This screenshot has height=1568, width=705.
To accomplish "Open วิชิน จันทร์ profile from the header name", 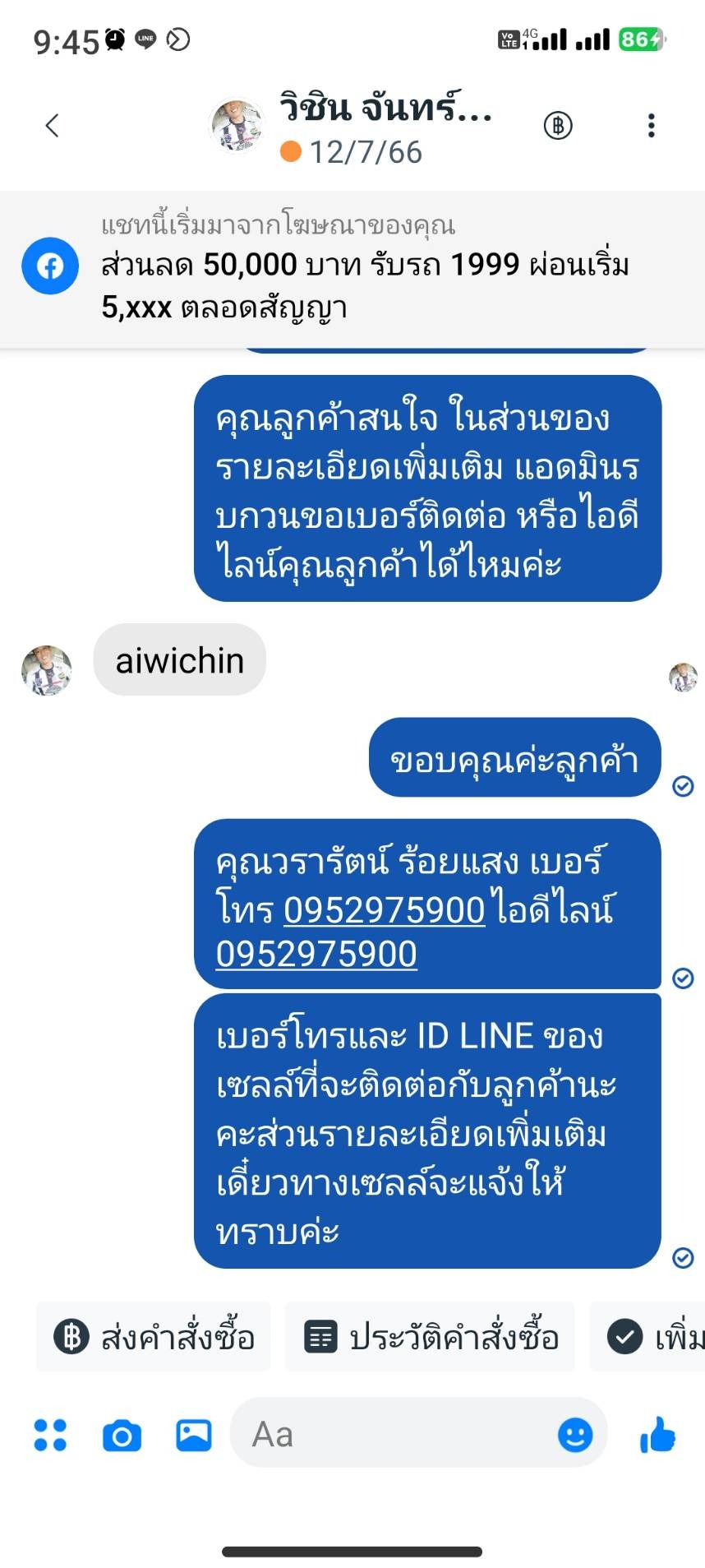I will pyautogui.click(x=385, y=109).
